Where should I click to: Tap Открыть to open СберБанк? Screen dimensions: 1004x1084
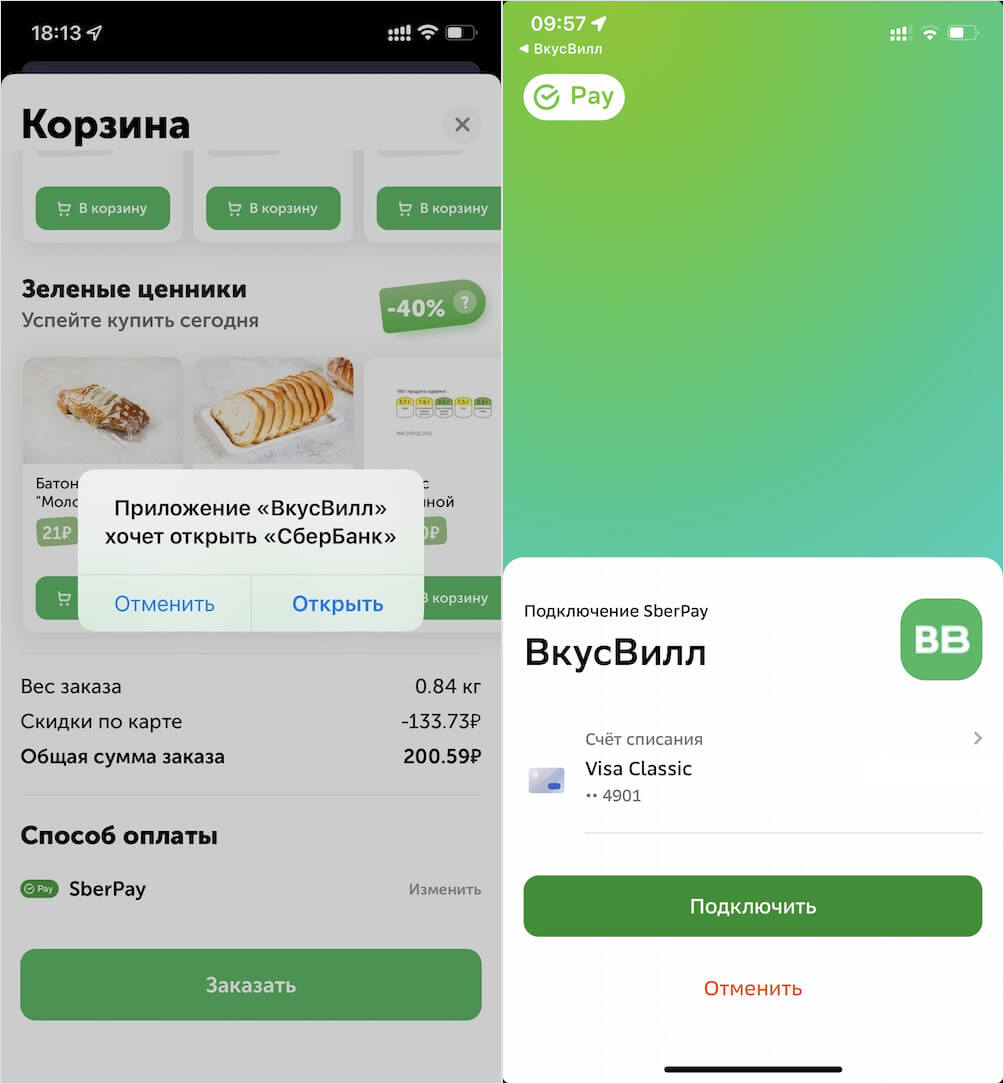point(337,604)
